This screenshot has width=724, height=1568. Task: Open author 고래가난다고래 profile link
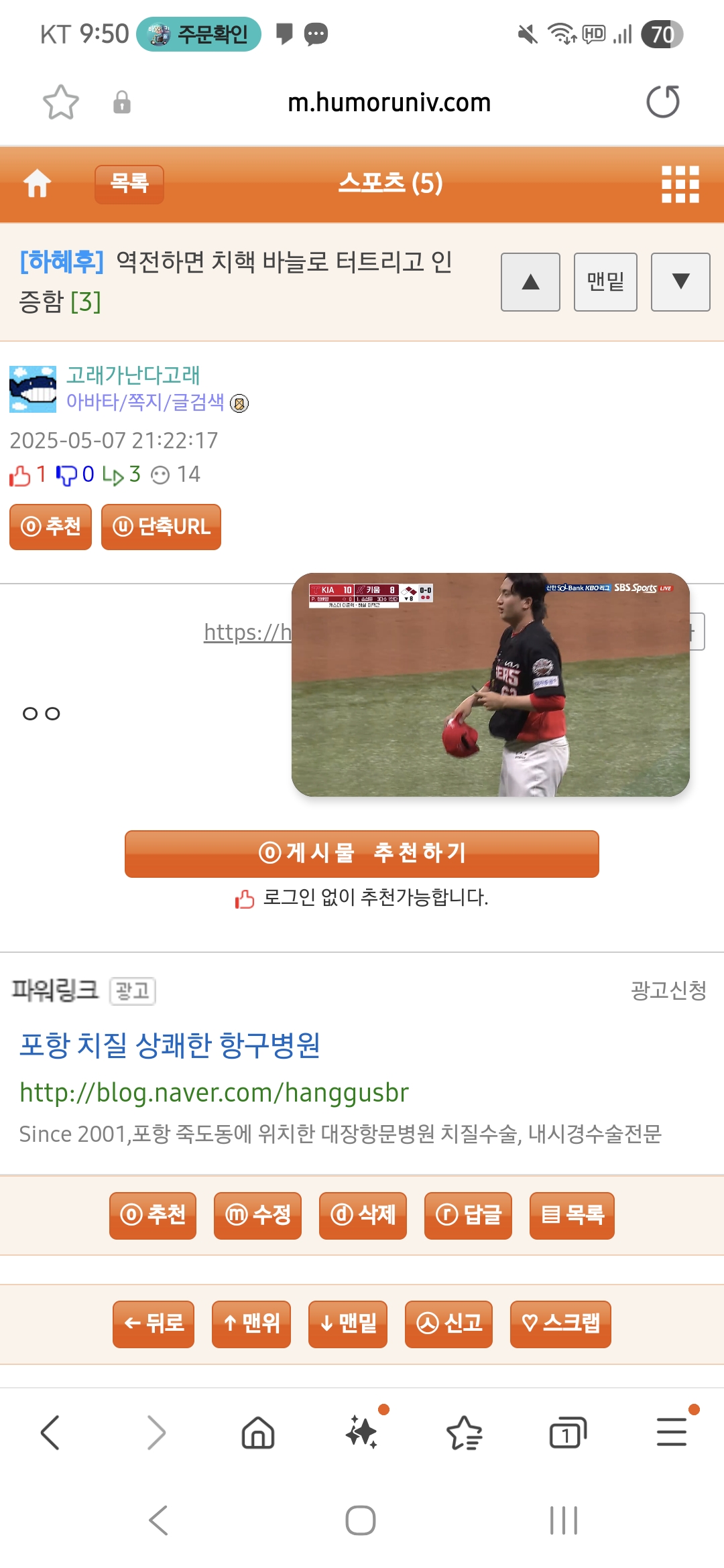pyautogui.click(x=133, y=375)
